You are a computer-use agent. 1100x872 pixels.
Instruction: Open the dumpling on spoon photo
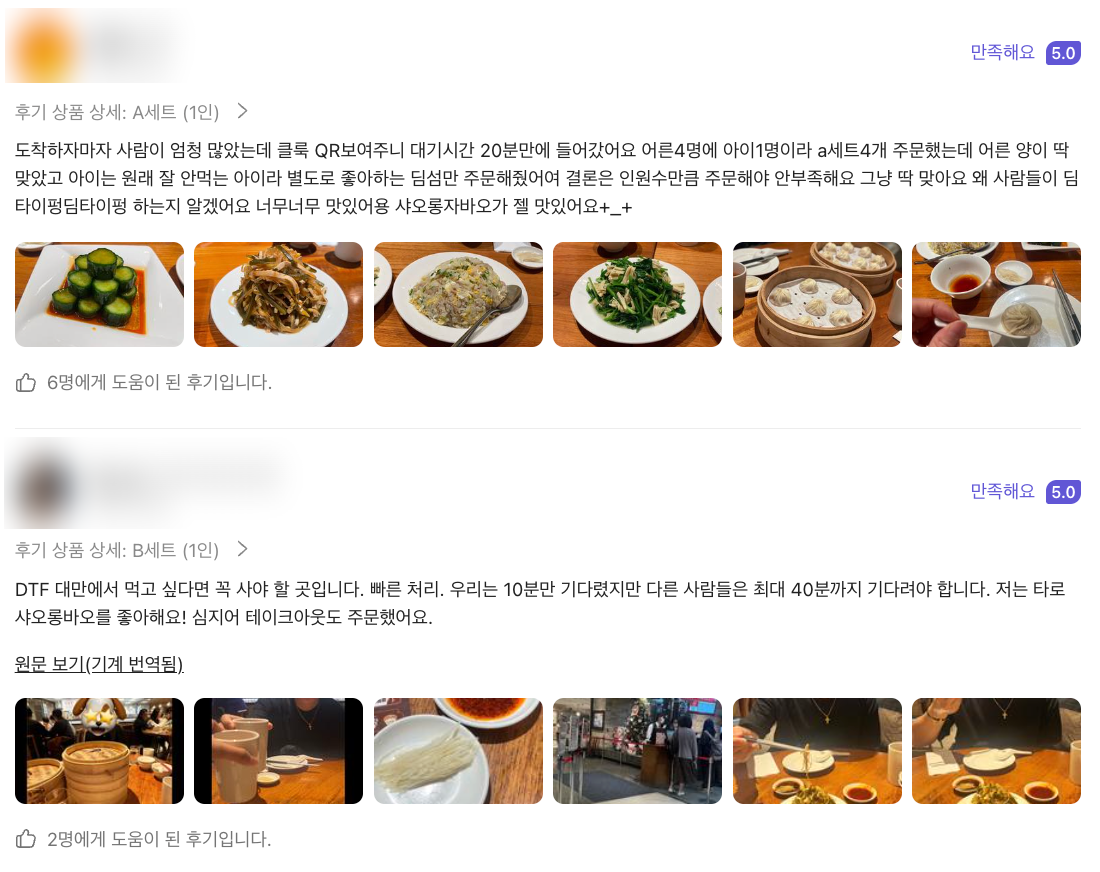[996, 295]
